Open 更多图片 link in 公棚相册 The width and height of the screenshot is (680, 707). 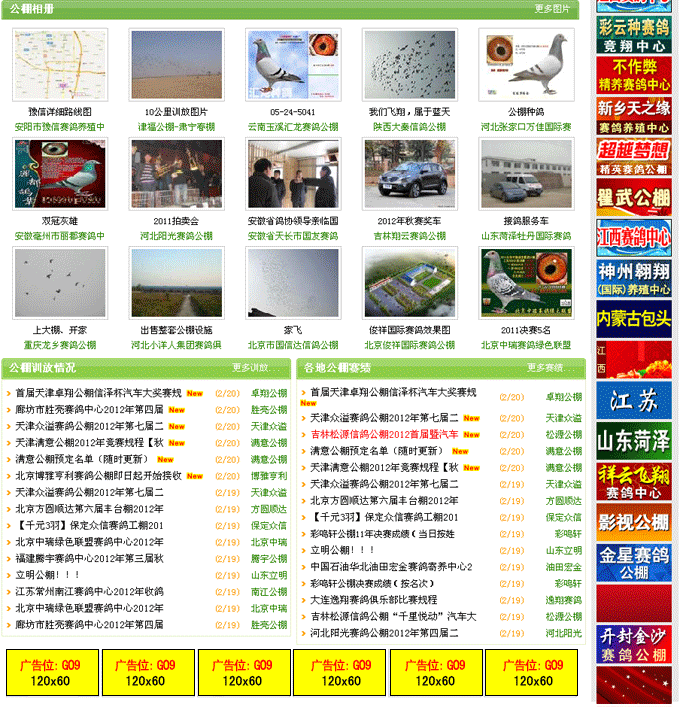pos(552,9)
